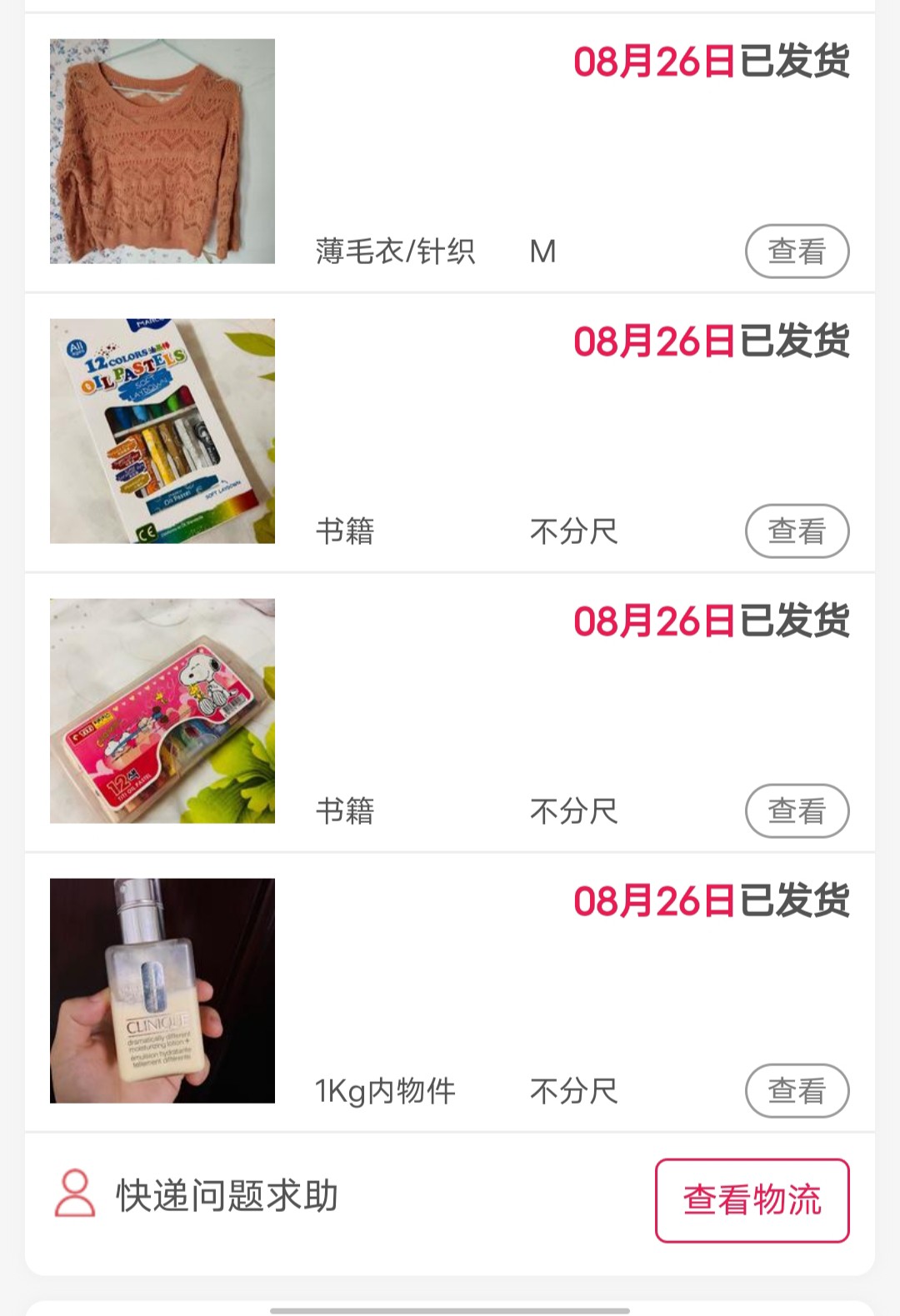Image resolution: width=900 pixels, height=1316 pixels.
Task: Open 查看物流 to track the shipment
Action: [x=752, y=1200]
